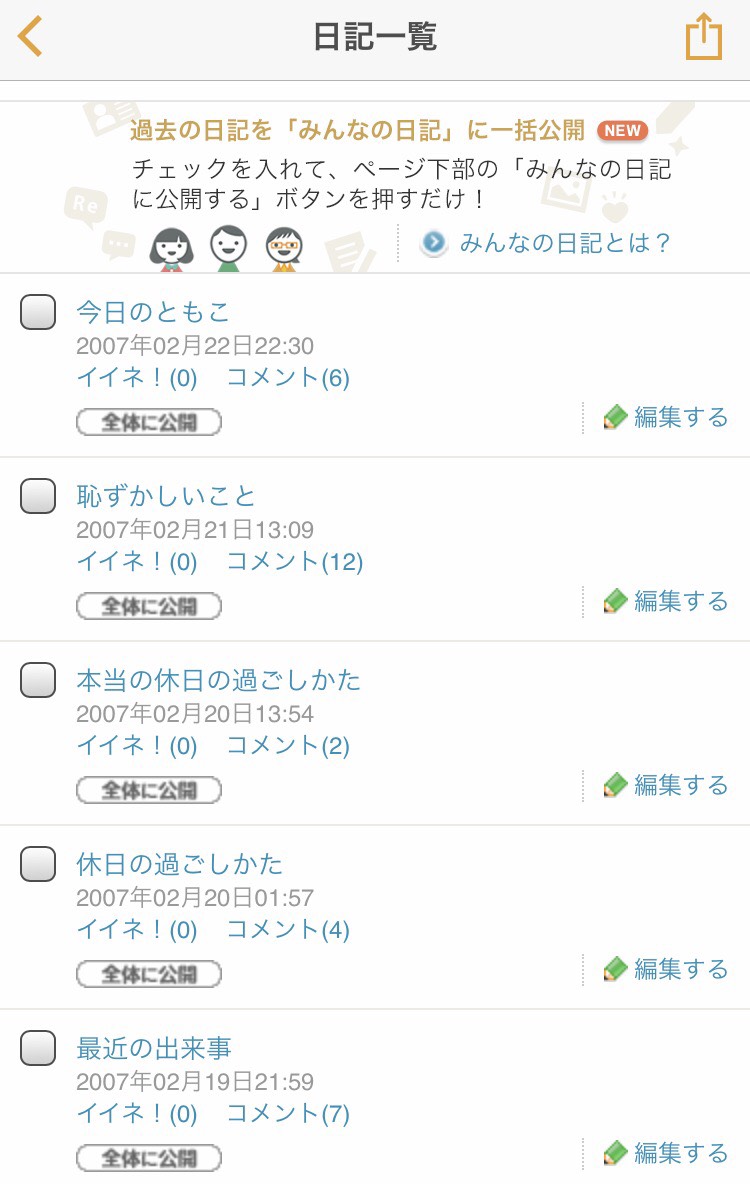The image size is (750, 1184).
Task: View the 6 comments on 今日のともこ
Action: (288, 378)
